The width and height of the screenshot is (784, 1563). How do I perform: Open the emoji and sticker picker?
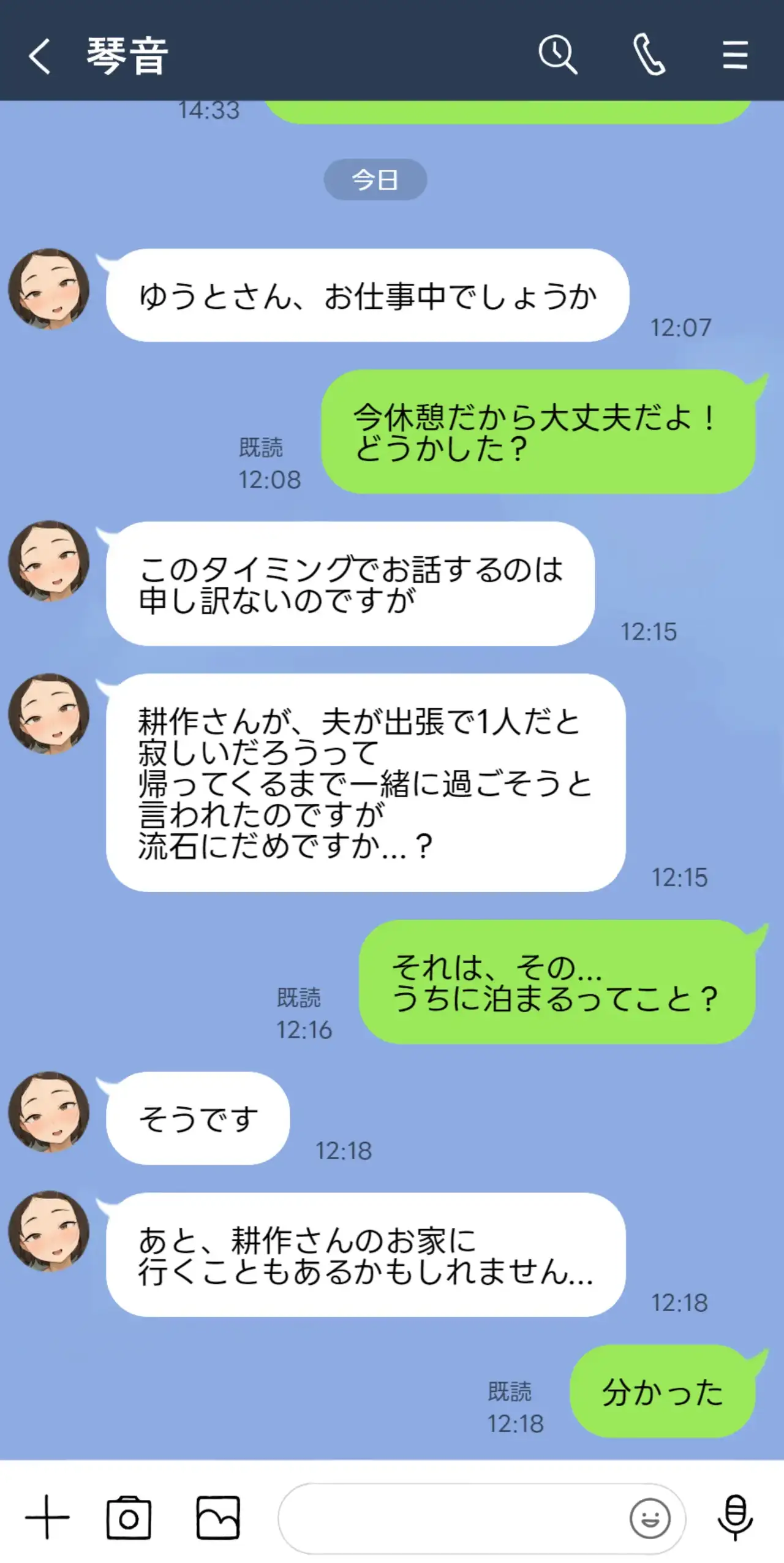point(650,1518)
